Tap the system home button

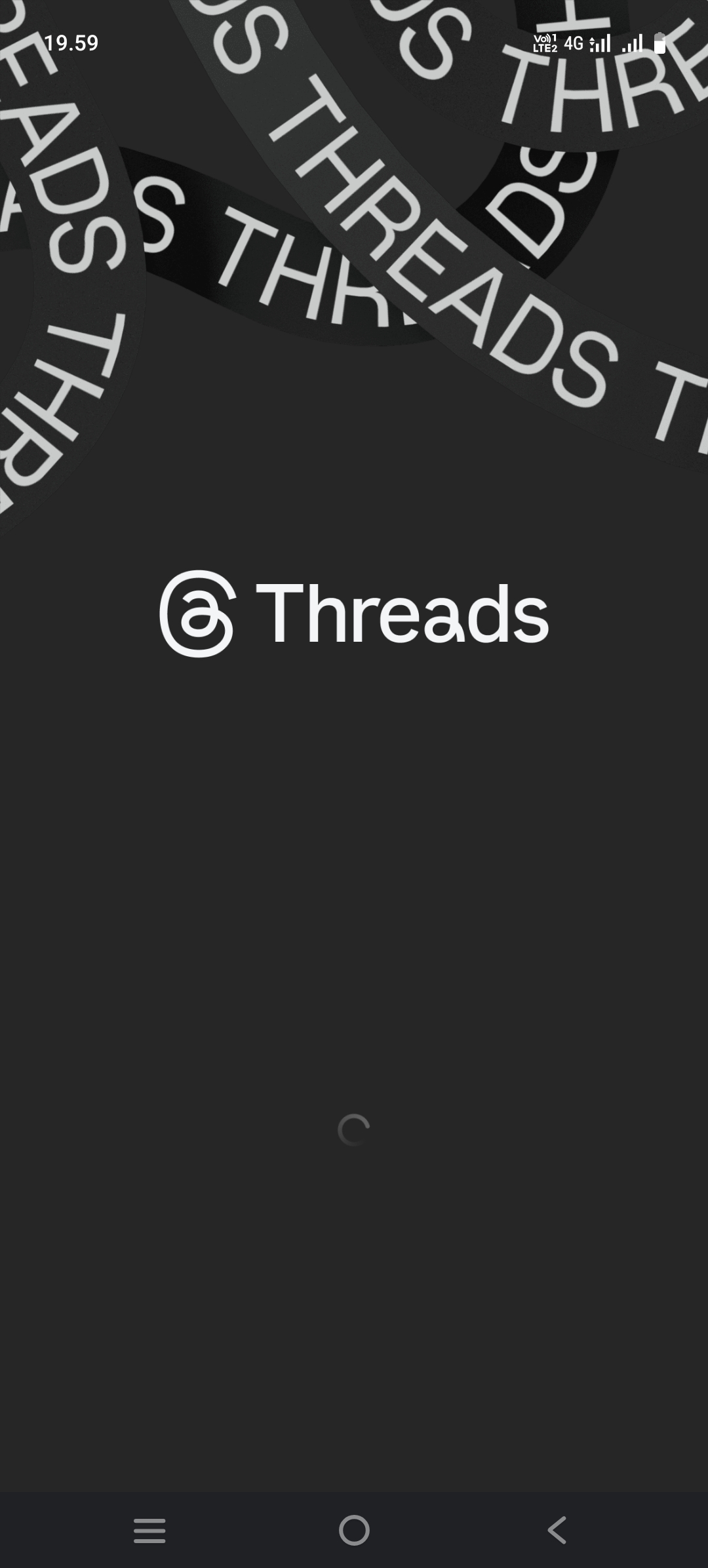[x=354, y=1530]
